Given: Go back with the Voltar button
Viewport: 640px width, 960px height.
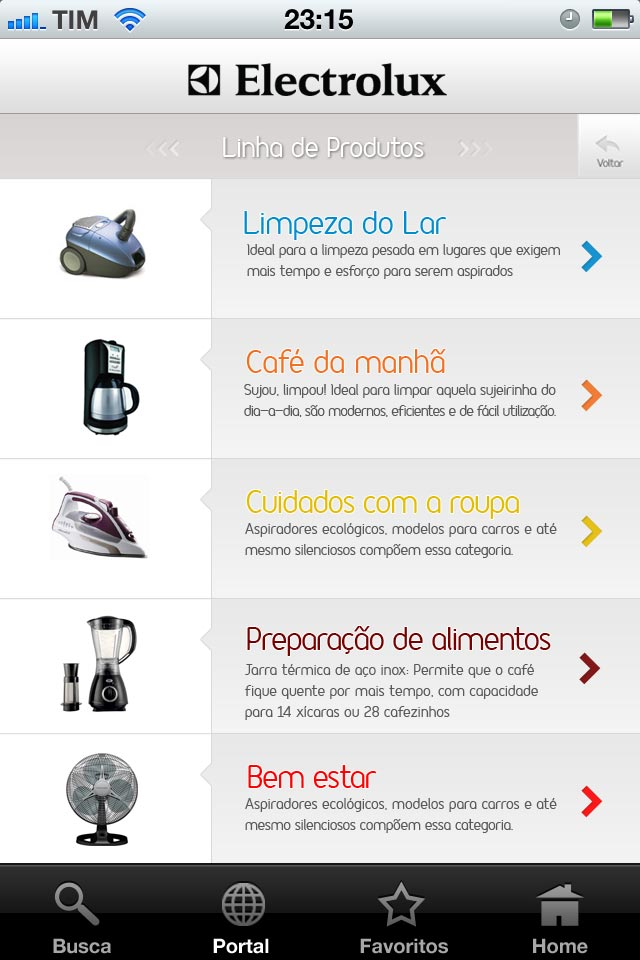Looking at the screenshot, I should [x=608, y=148].
